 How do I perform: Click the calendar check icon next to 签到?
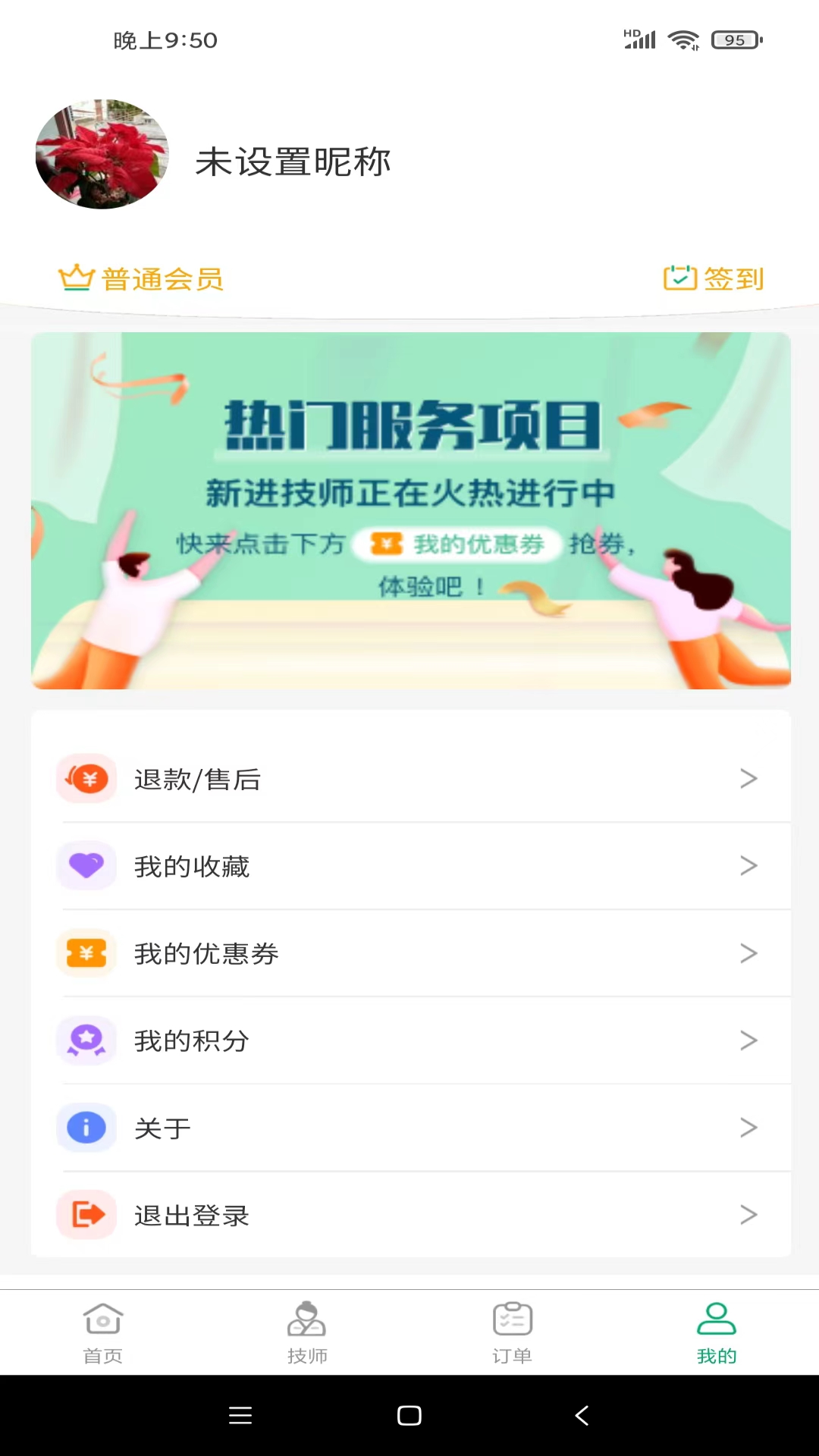[x=679, y=278]
